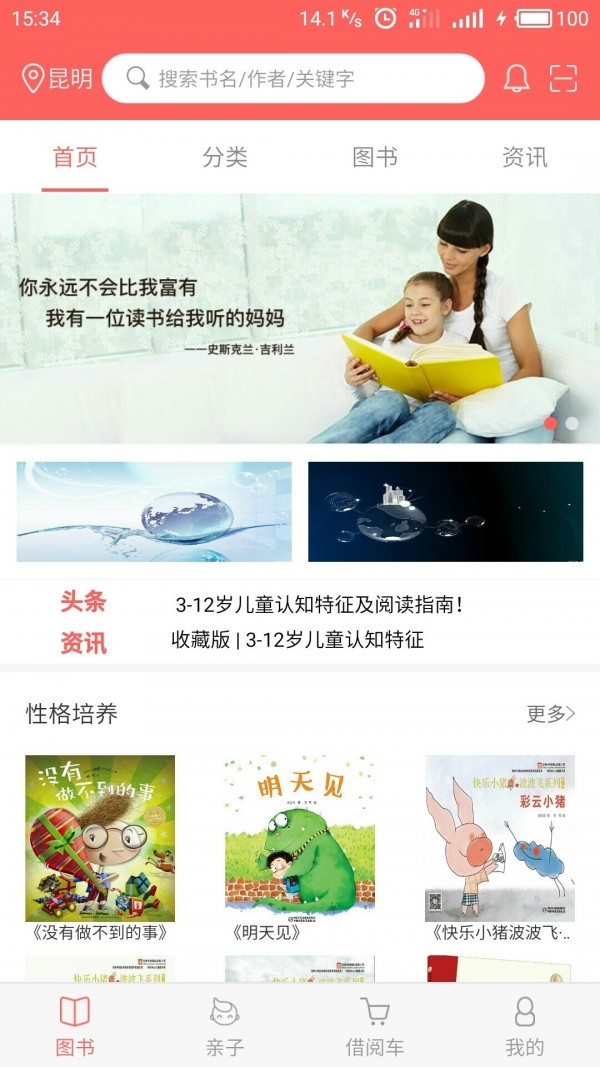The image size is (600, 1067).
Task: Open the dark floating city banner
Action: (445, 511)
